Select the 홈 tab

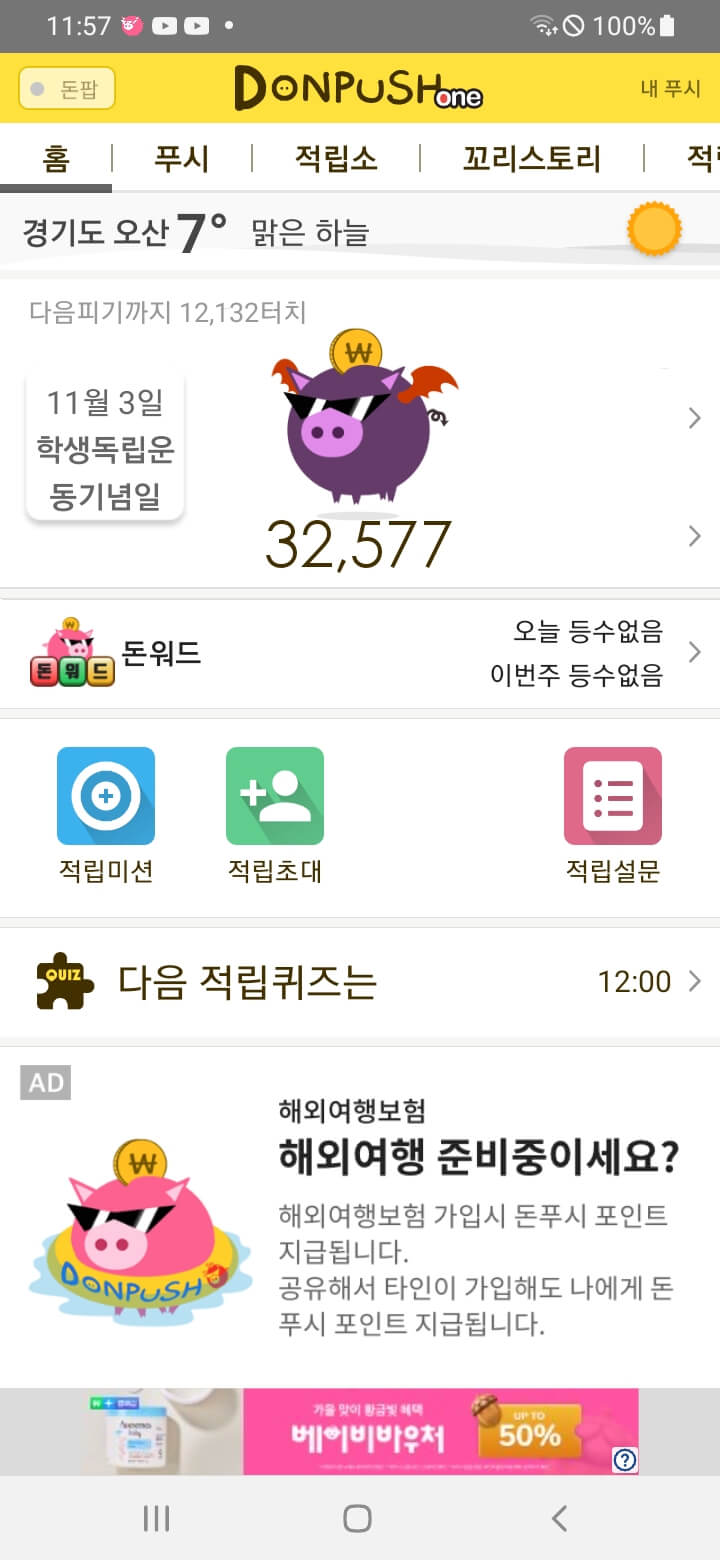click(56, 158)
